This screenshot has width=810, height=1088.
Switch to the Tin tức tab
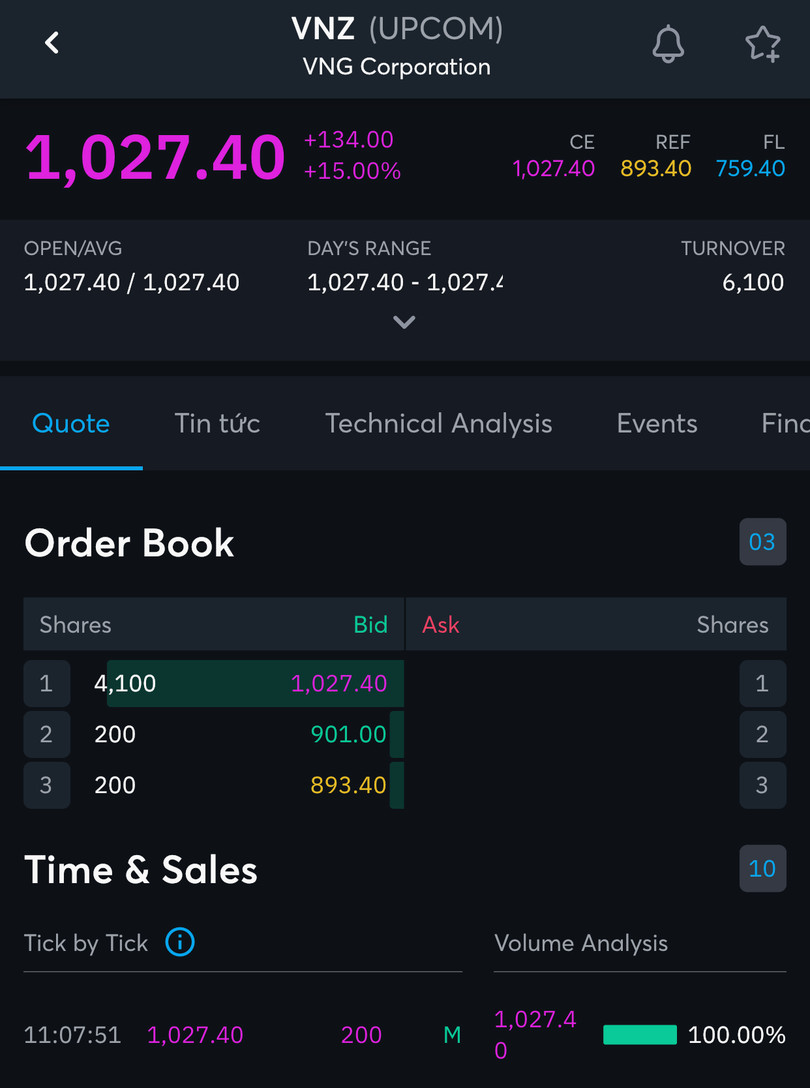[217, 423]
